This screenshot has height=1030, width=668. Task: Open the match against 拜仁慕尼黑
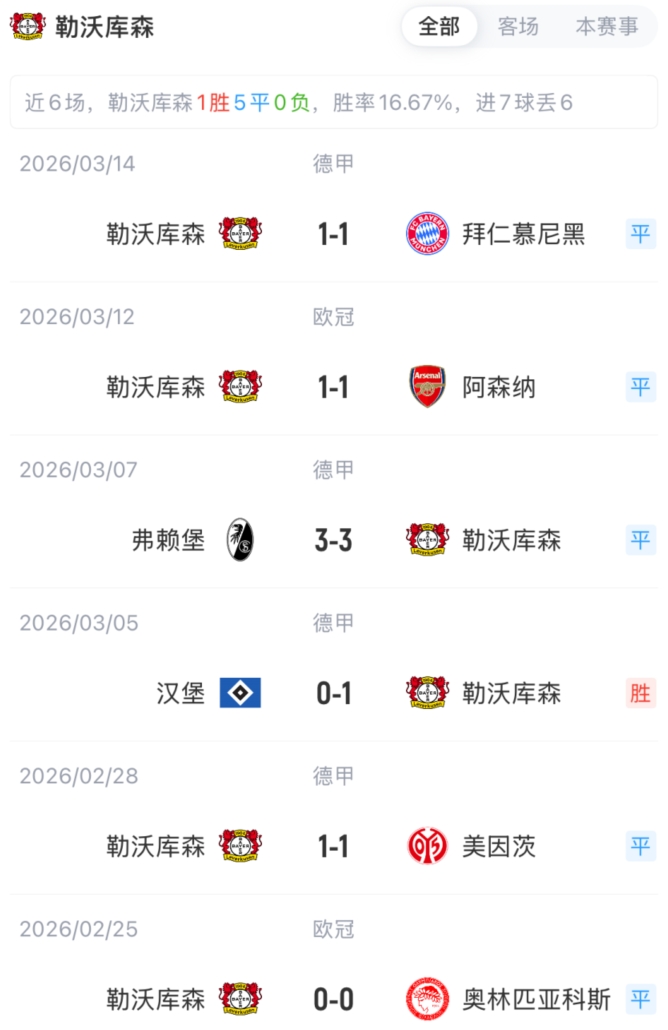pyautogui.click(x=333, y=234)
